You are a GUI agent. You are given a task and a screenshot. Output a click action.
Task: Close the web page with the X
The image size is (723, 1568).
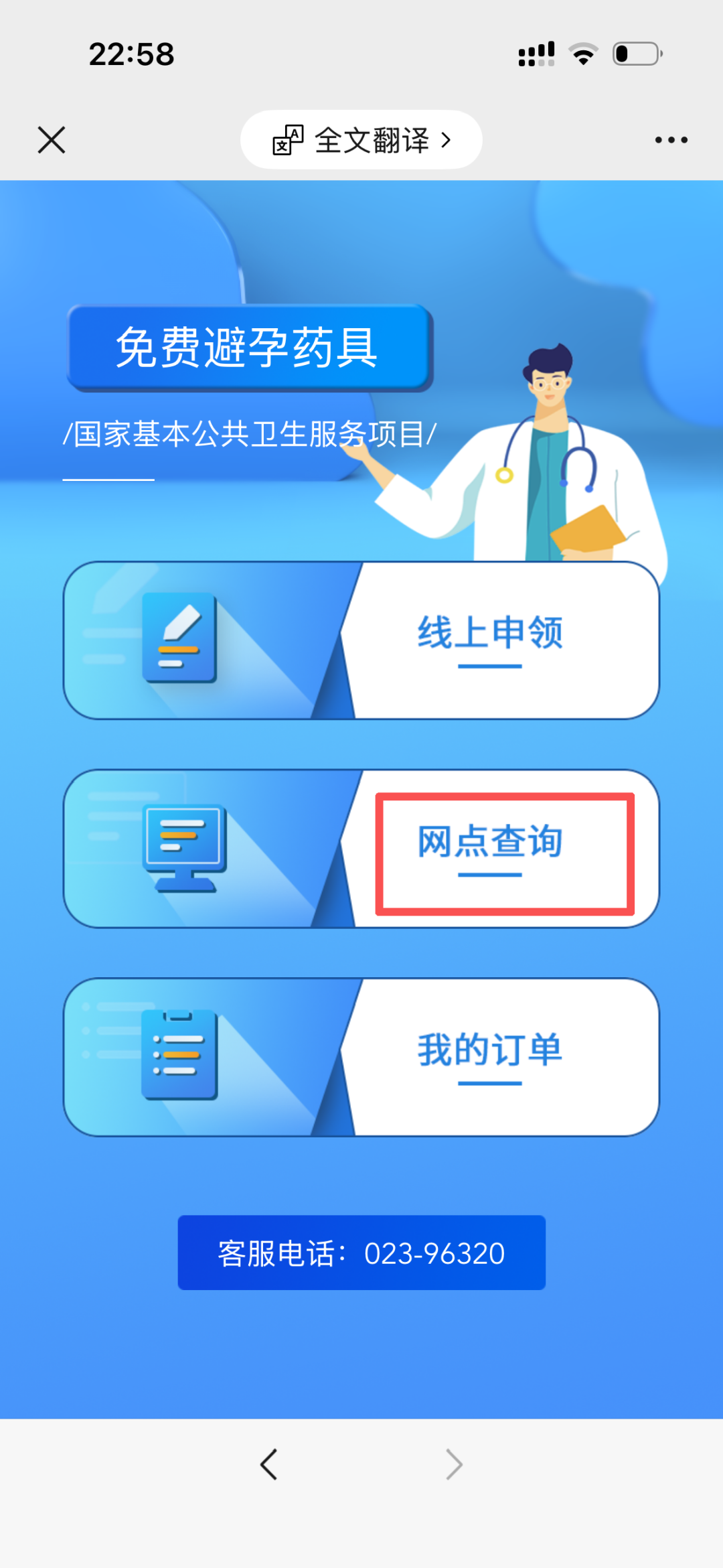tap(52, 140)
